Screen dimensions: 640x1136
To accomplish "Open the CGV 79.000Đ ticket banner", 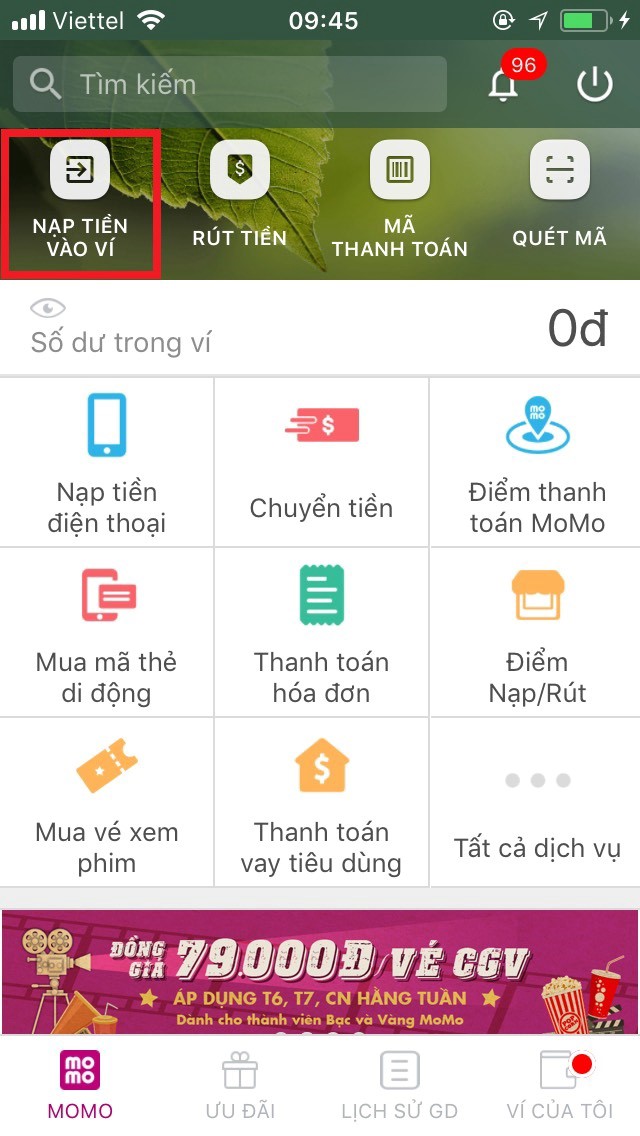I will point(320,970).
